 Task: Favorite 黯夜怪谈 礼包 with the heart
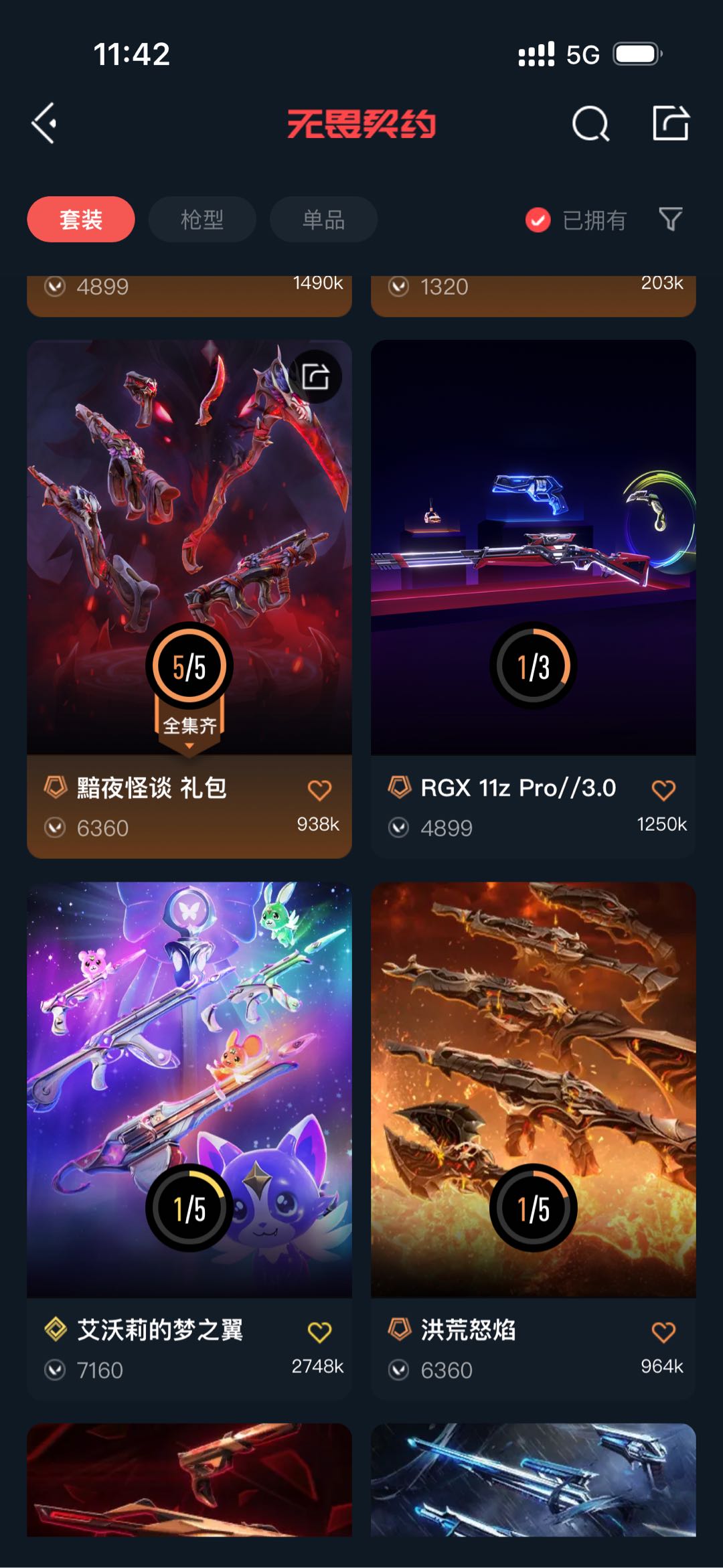[319, 790]
